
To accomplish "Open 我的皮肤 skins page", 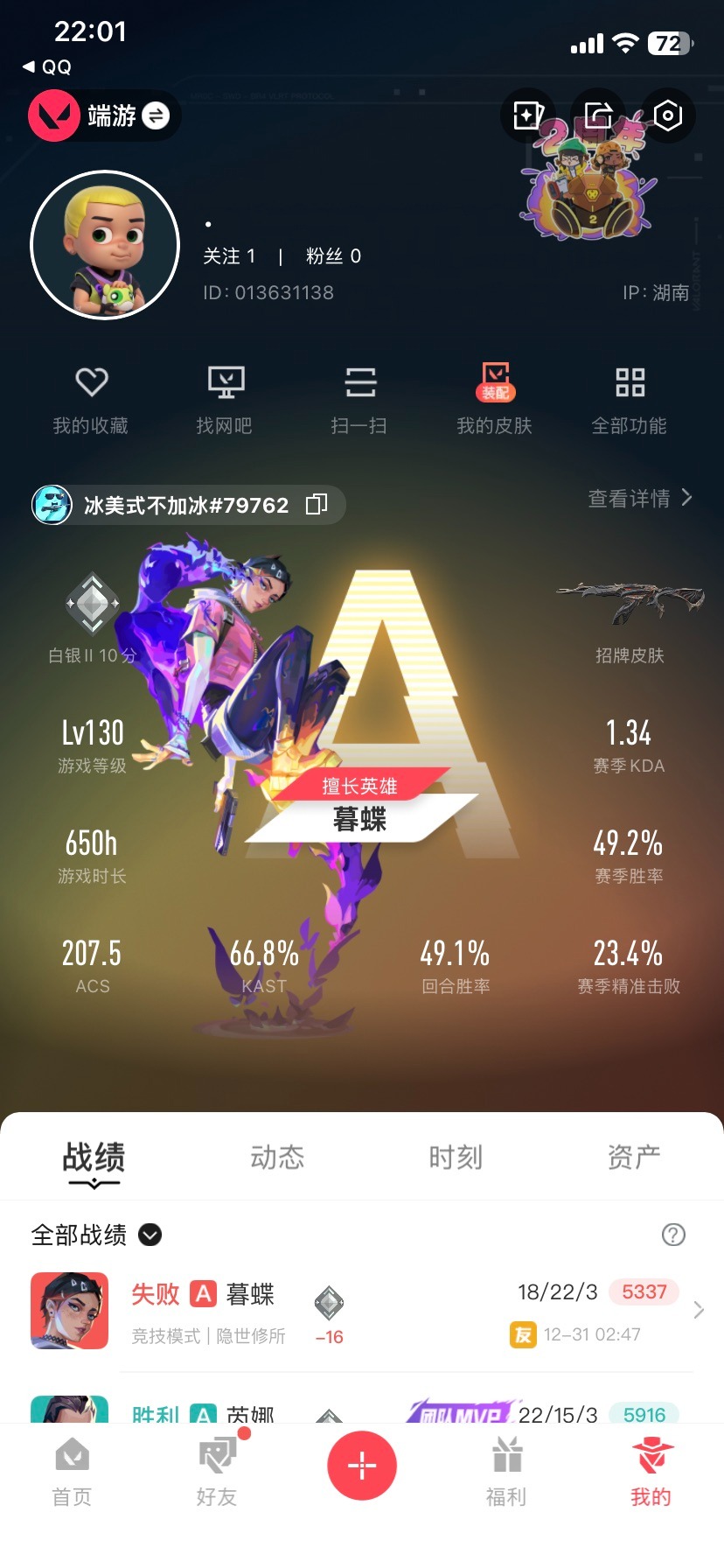I will click(495, 398).
